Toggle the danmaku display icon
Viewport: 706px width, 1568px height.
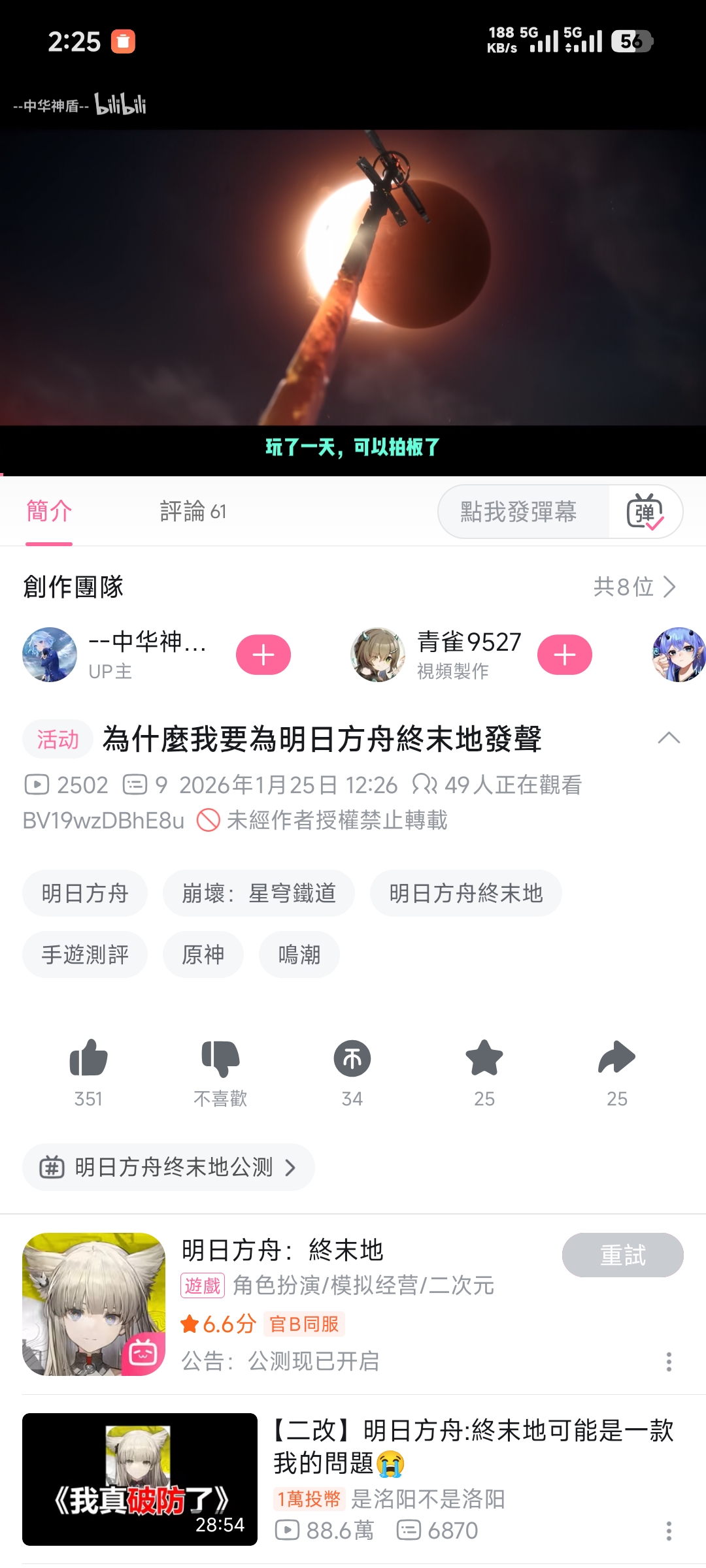coord(645,512)
